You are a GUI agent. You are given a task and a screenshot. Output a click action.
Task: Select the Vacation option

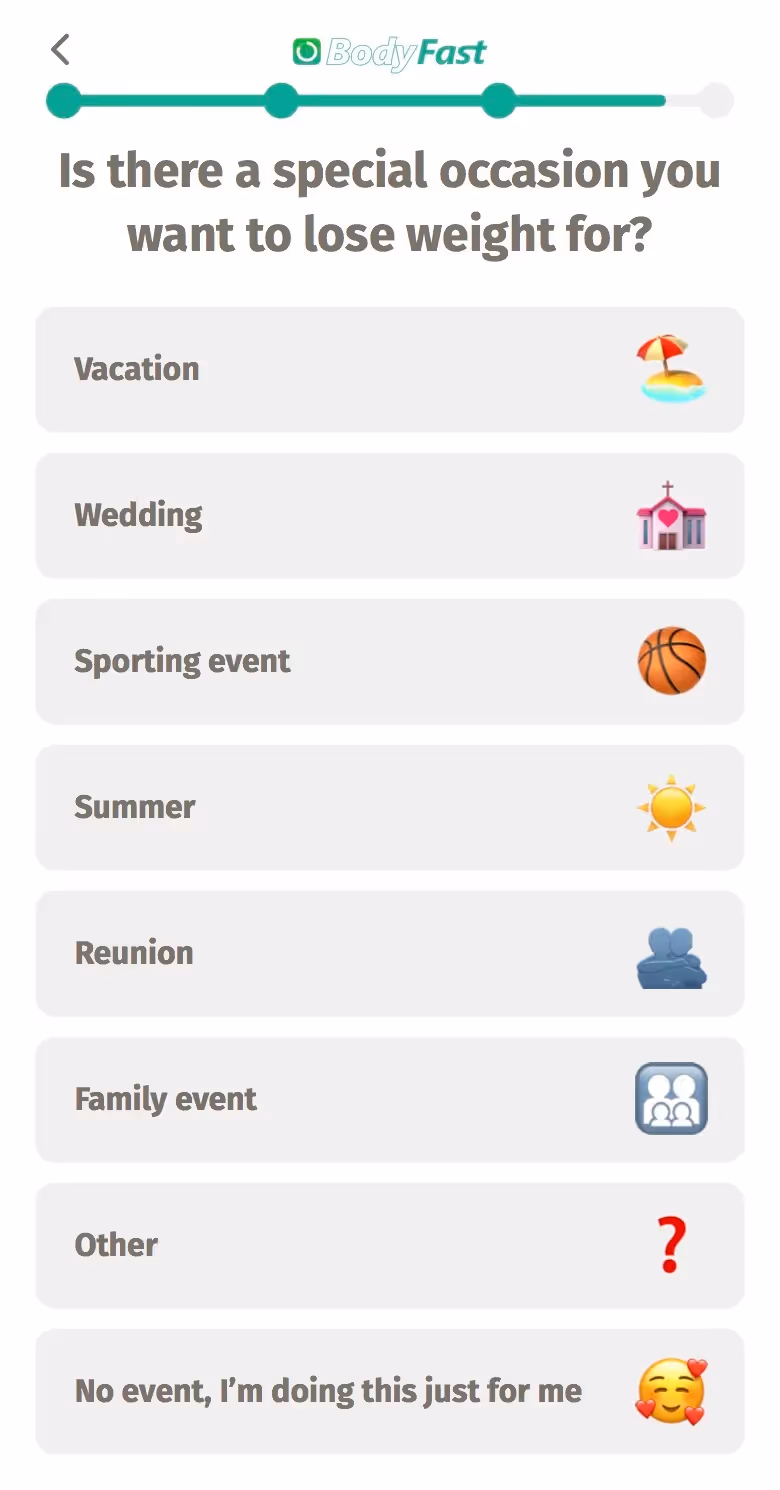(x=390, y=369)
